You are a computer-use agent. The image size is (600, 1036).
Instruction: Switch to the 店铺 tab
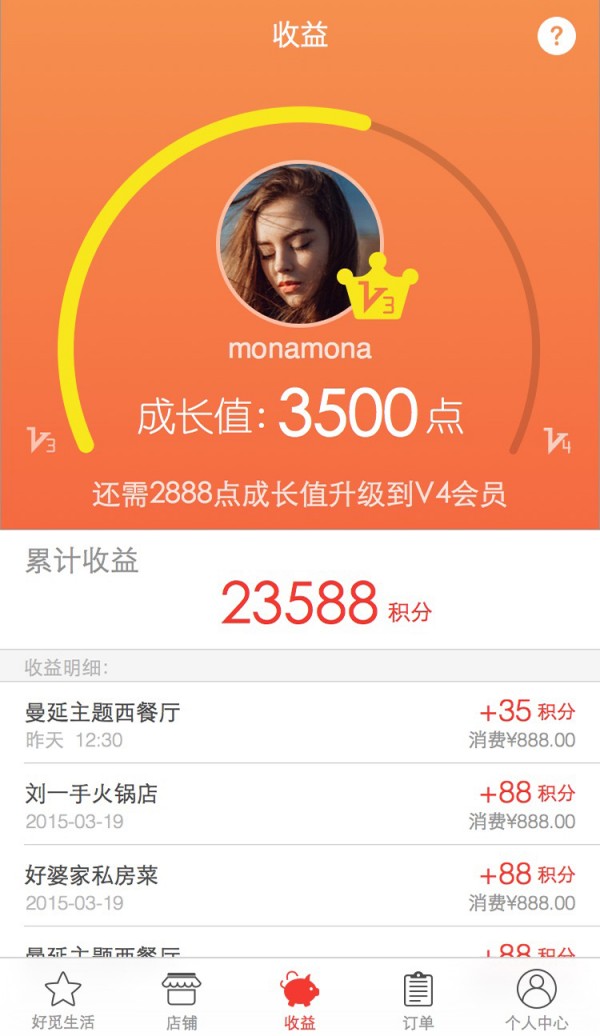[181, 999]
